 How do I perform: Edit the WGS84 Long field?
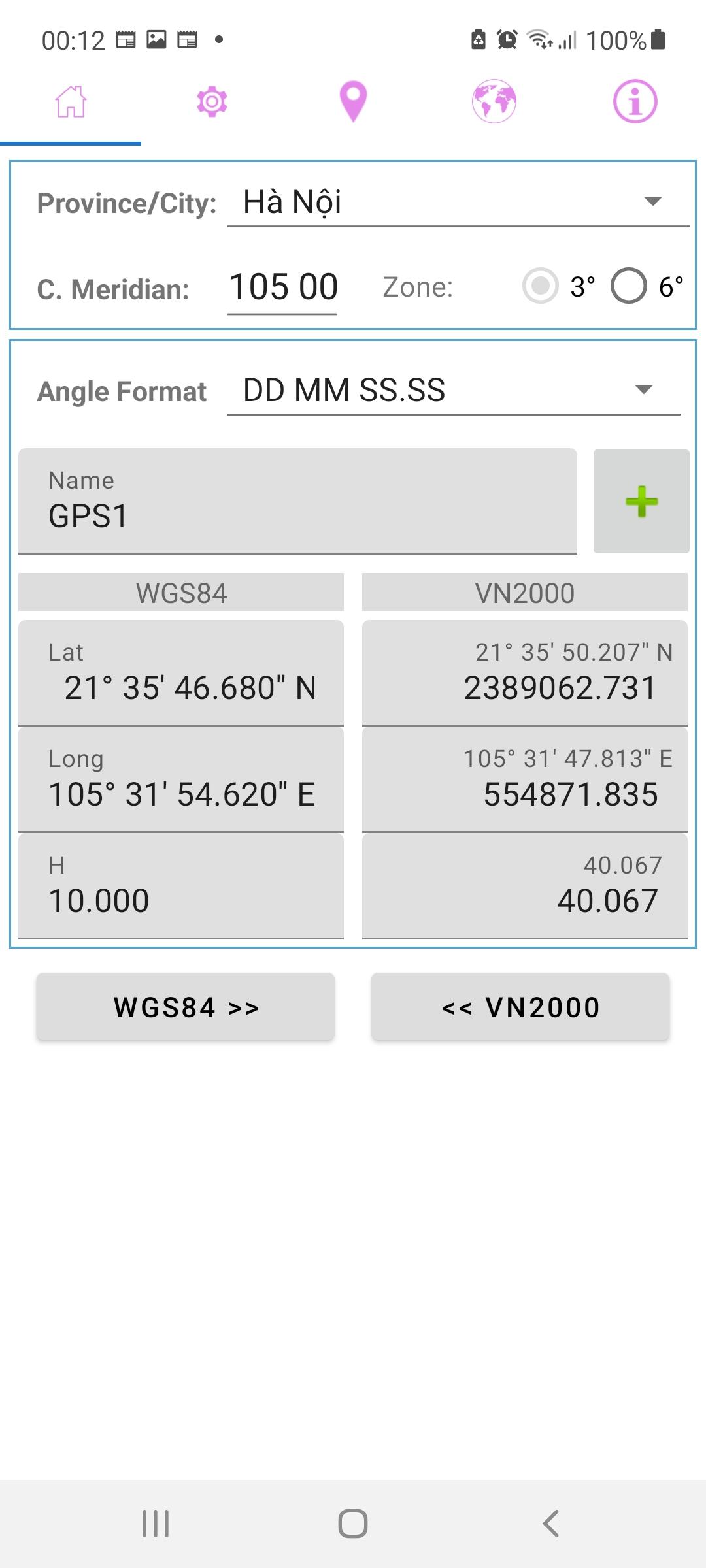click(x=181, y=779)
